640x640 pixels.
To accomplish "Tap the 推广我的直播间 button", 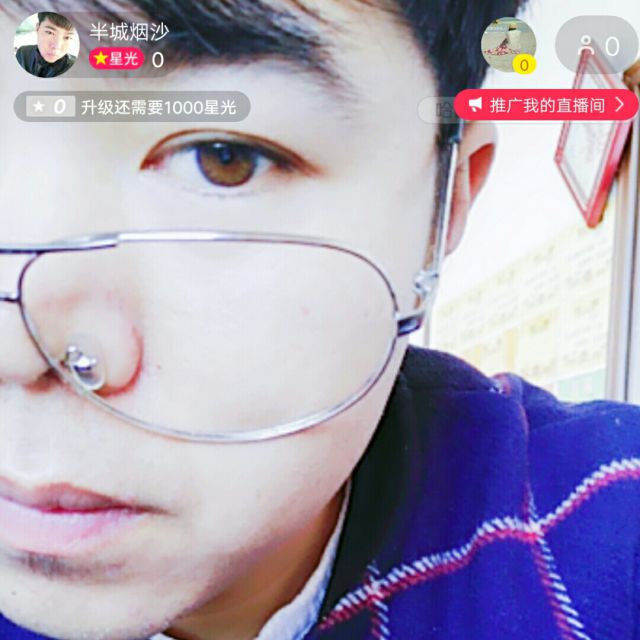I will point(546,104).
